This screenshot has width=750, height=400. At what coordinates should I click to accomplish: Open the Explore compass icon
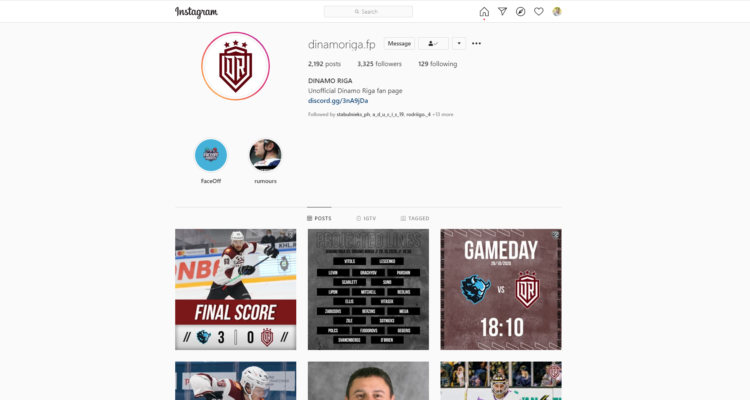(520, 12)
